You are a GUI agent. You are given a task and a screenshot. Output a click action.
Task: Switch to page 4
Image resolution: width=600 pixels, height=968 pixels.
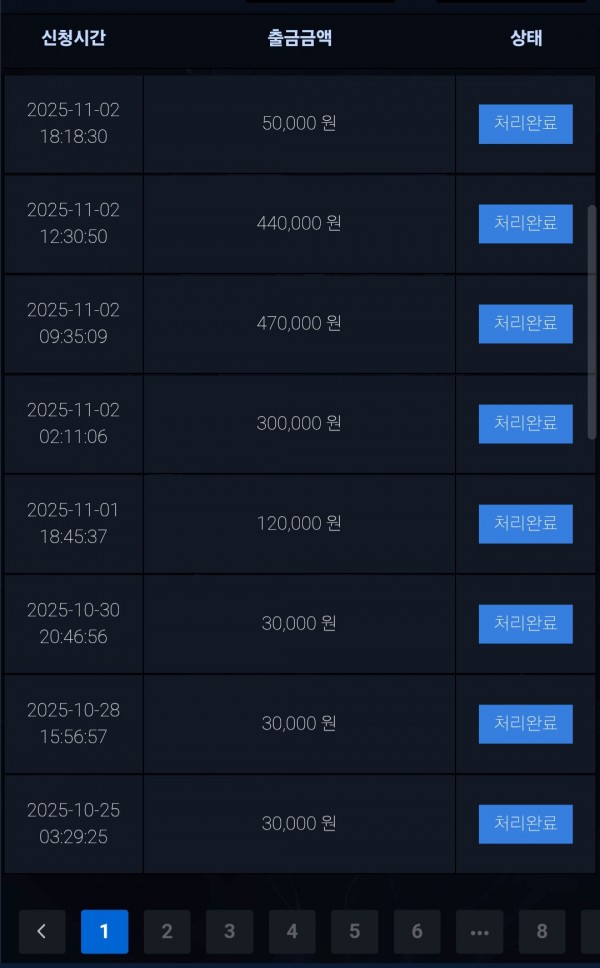[x=292, y=932]
